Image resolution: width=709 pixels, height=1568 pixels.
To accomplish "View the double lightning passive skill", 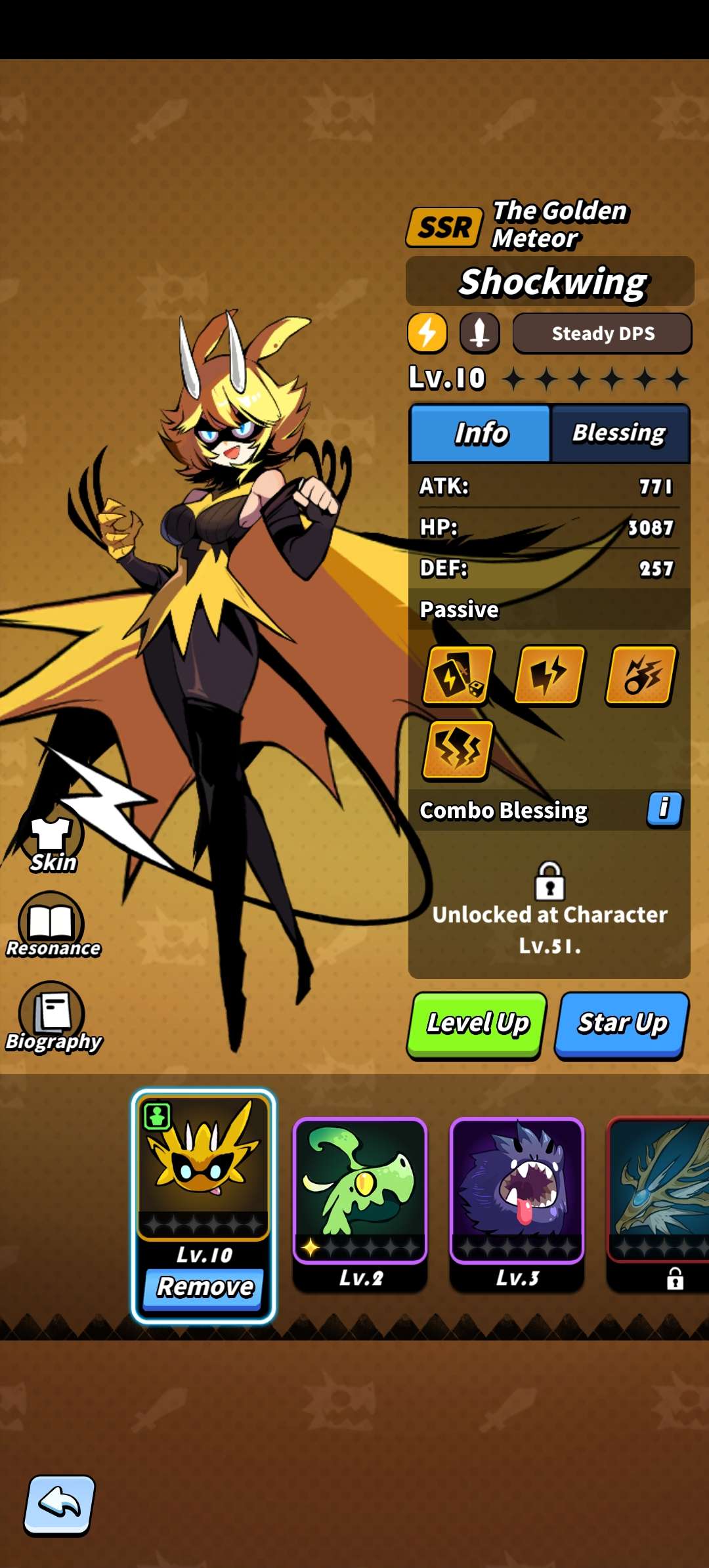I will [549, 676].
